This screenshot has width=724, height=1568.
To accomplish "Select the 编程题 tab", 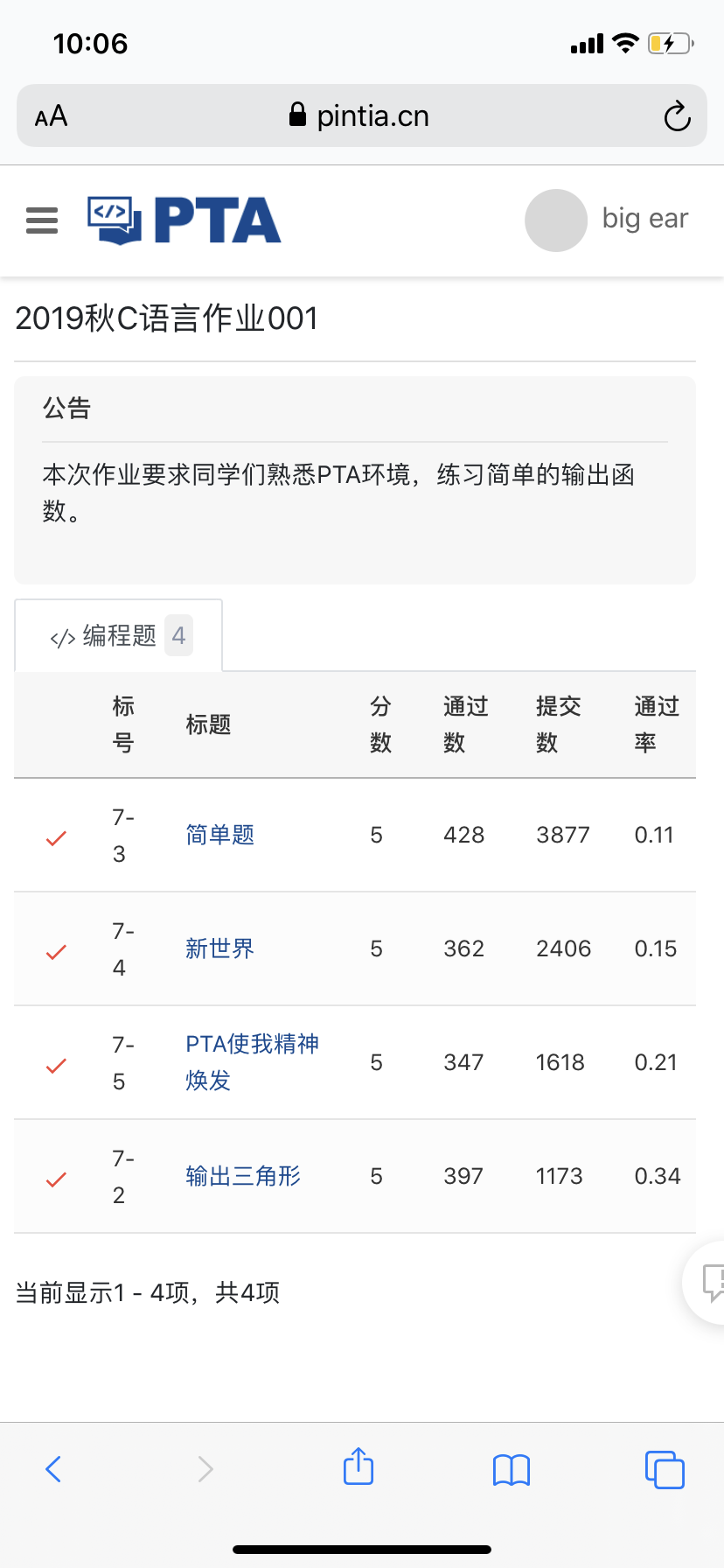I will coord(119,636).
